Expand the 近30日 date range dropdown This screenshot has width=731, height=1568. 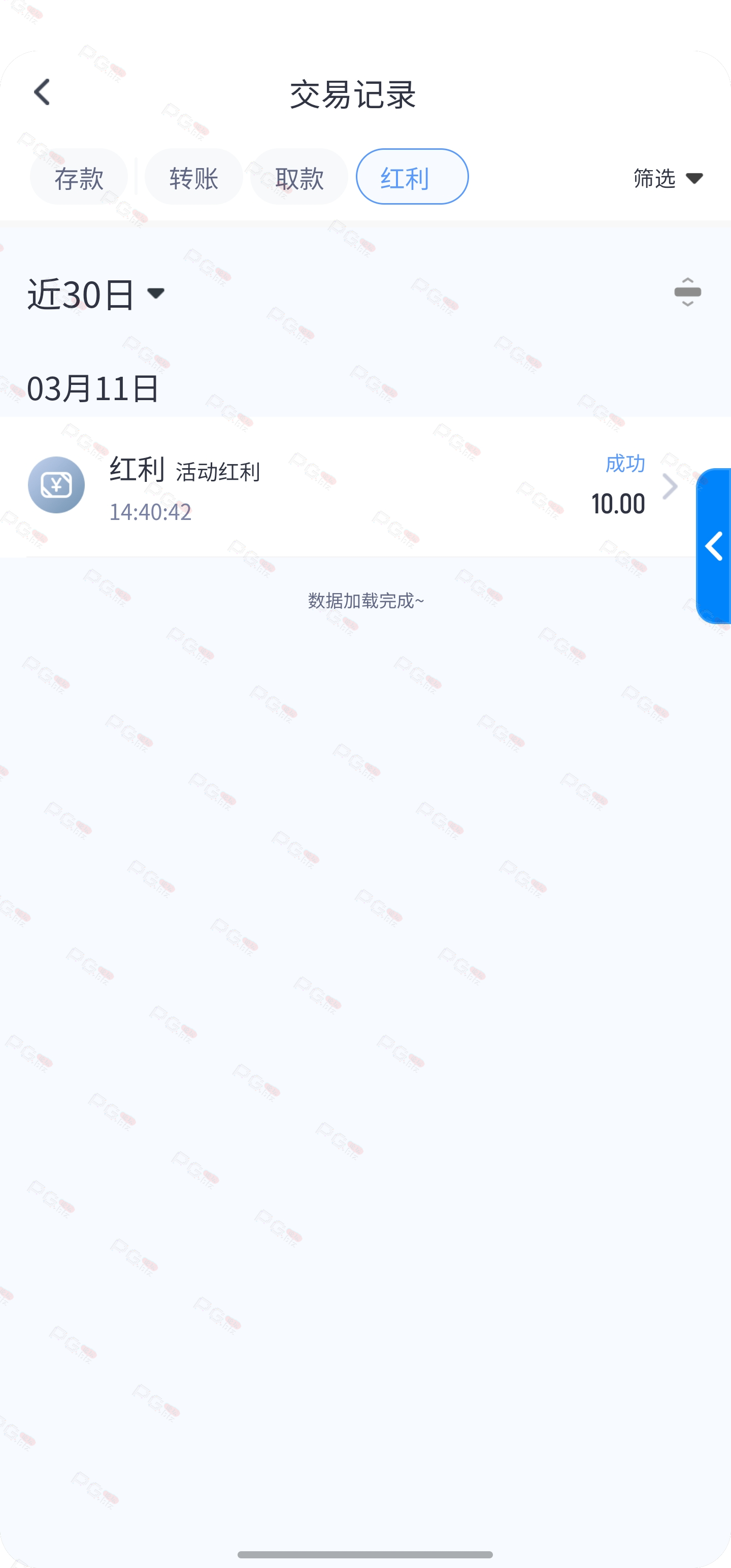click(x=96, y=295)
